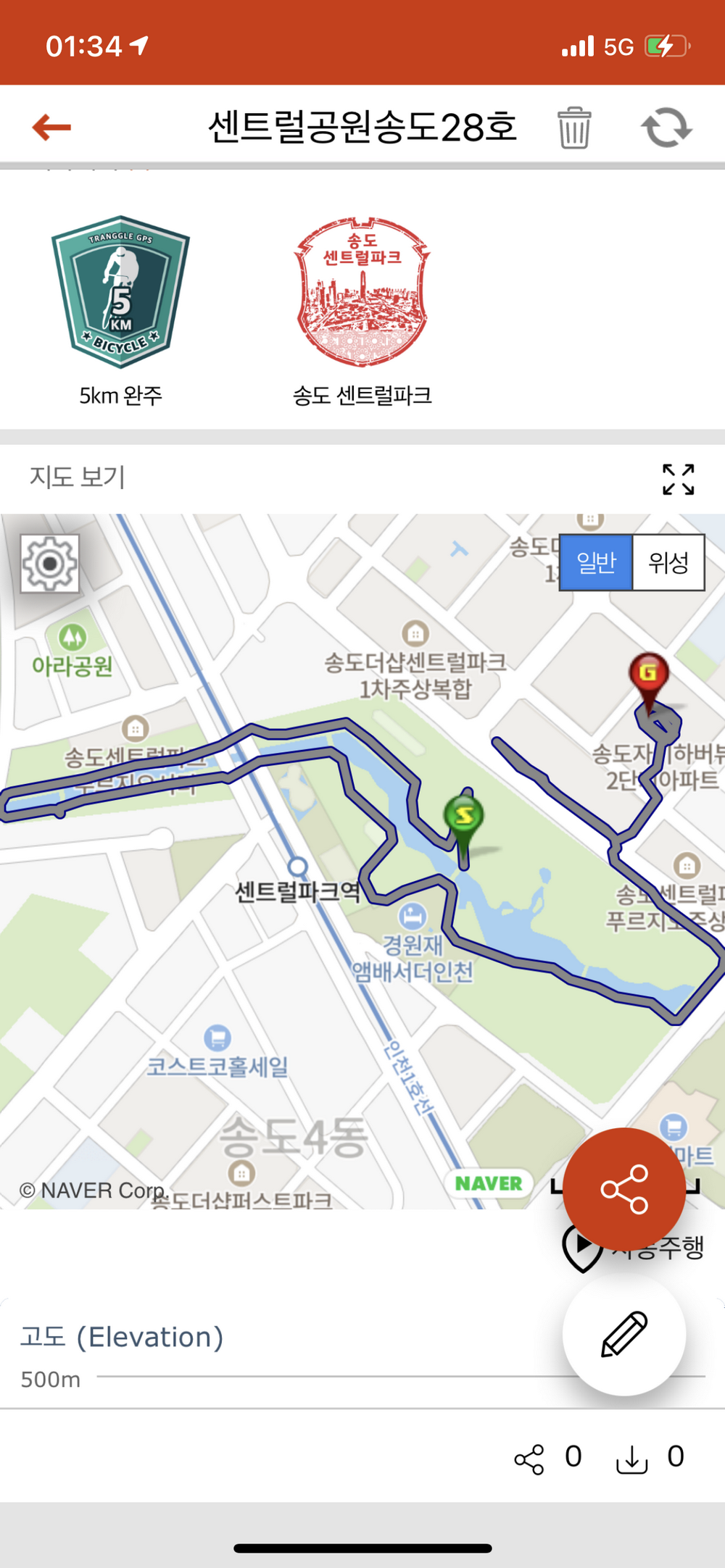This screenshot has height=1568, width=725.
Task: Tap the green start marker on the map
Action: pyautogui.click(x=464, y=817)
